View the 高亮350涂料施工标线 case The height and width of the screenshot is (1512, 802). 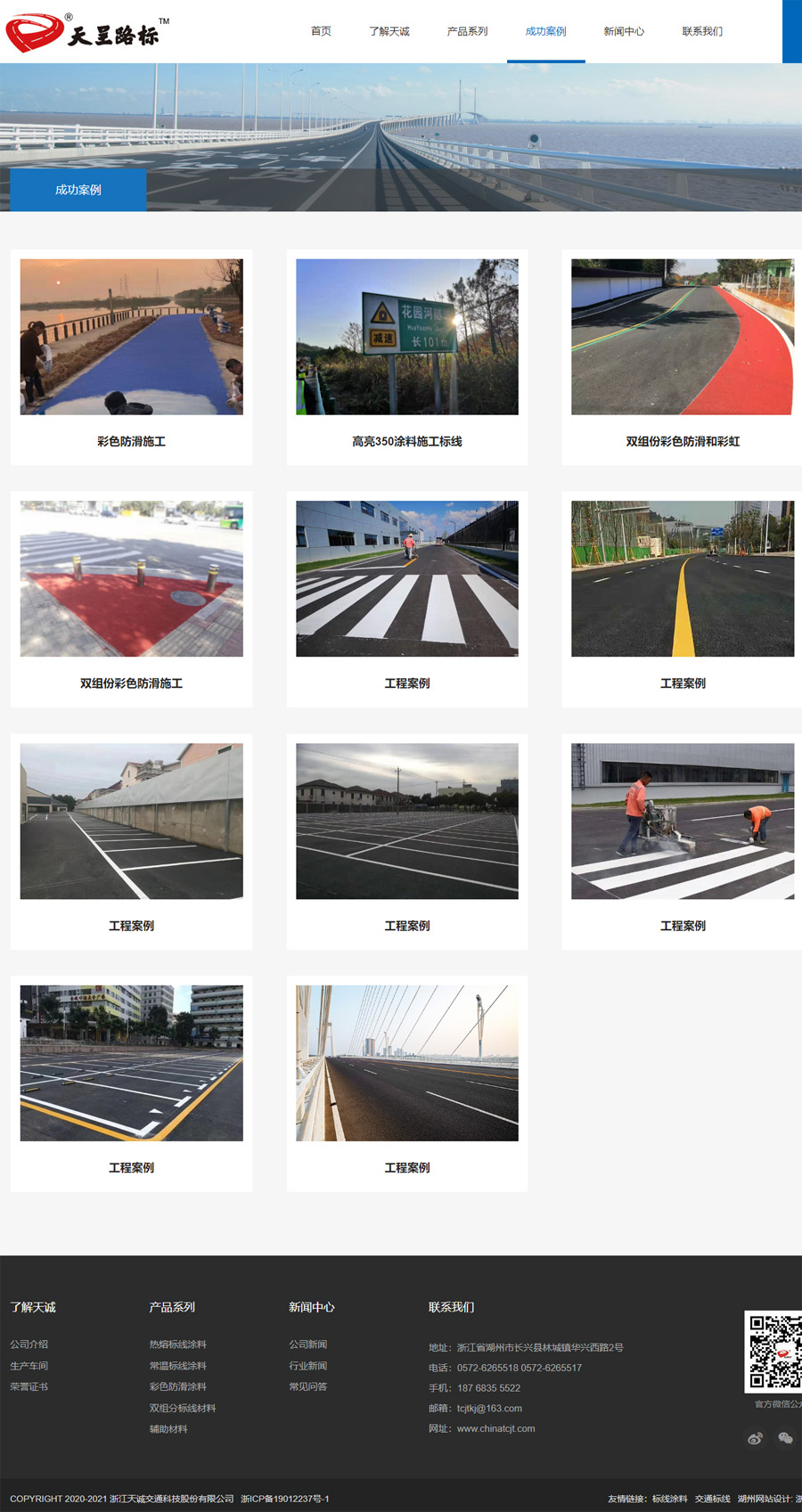(x=406, y=356)
